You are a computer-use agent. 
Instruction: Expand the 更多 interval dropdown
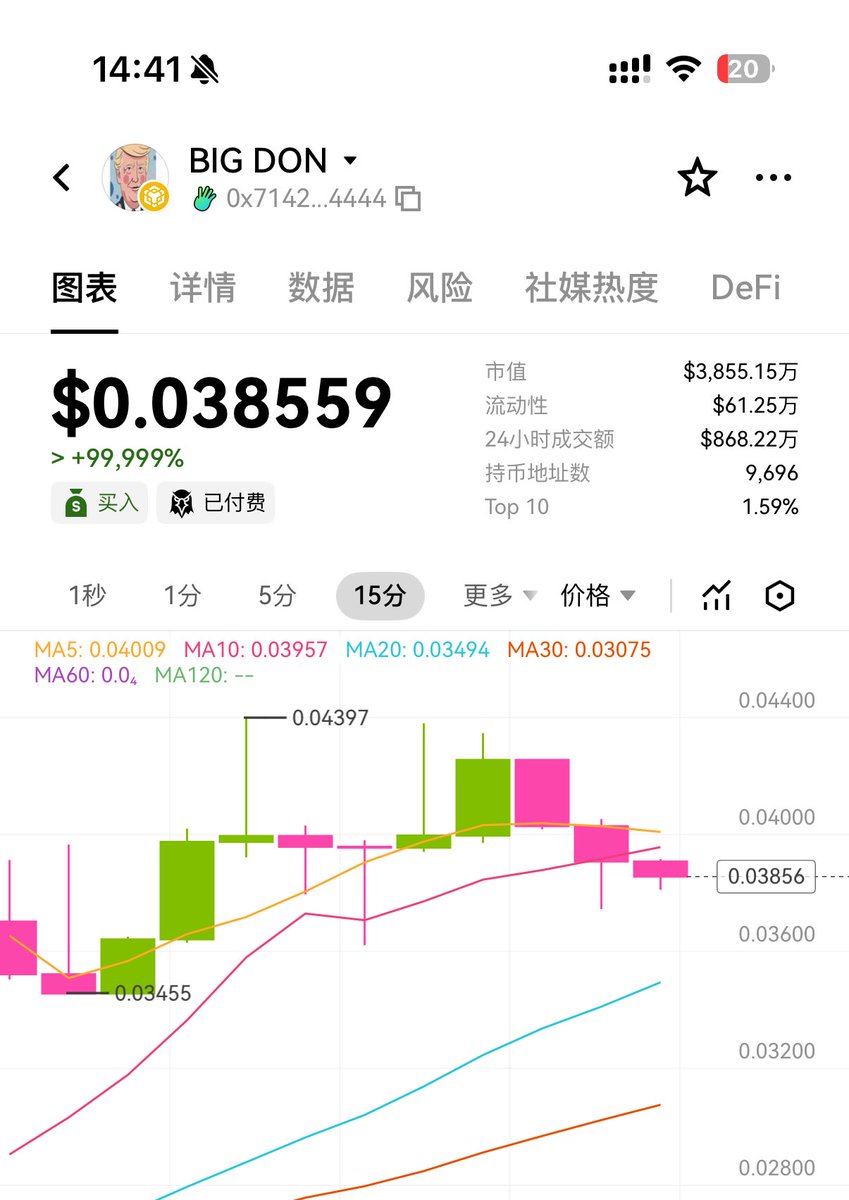(500, 596)
